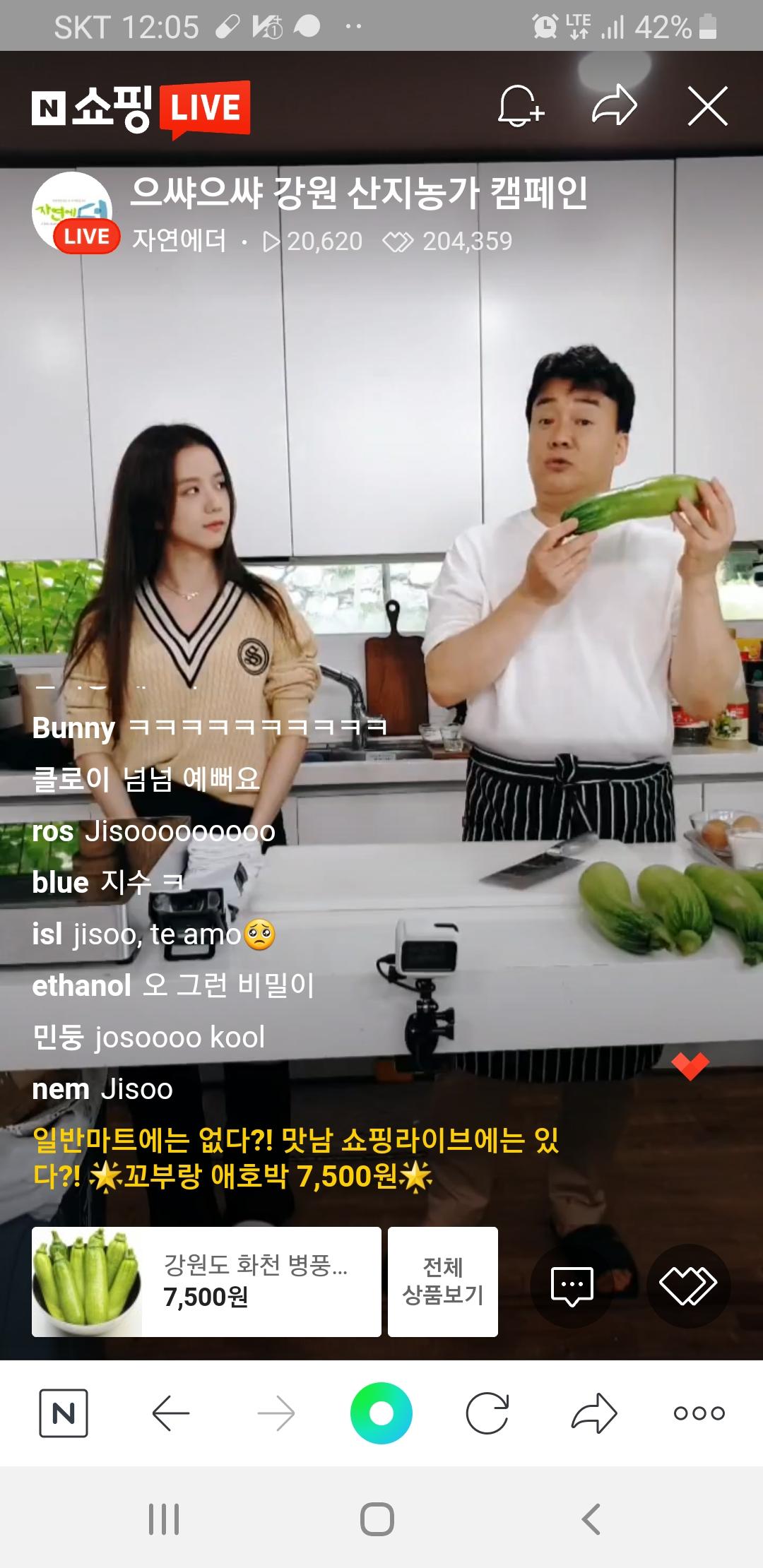Go to Naver home via N button
The image size is (763, 1568).
[64, 1413]
